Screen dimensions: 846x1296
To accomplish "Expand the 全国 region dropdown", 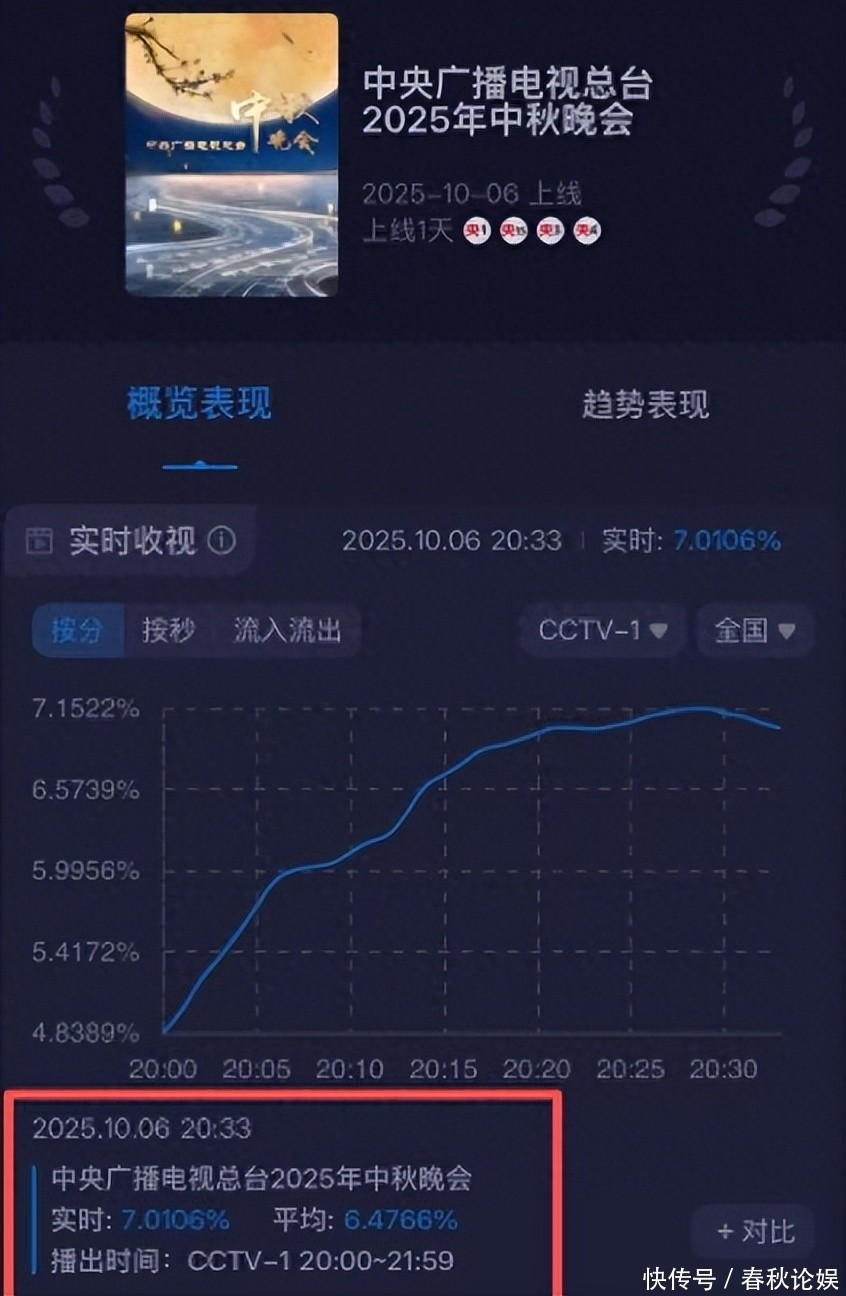I will coord(755,630).
